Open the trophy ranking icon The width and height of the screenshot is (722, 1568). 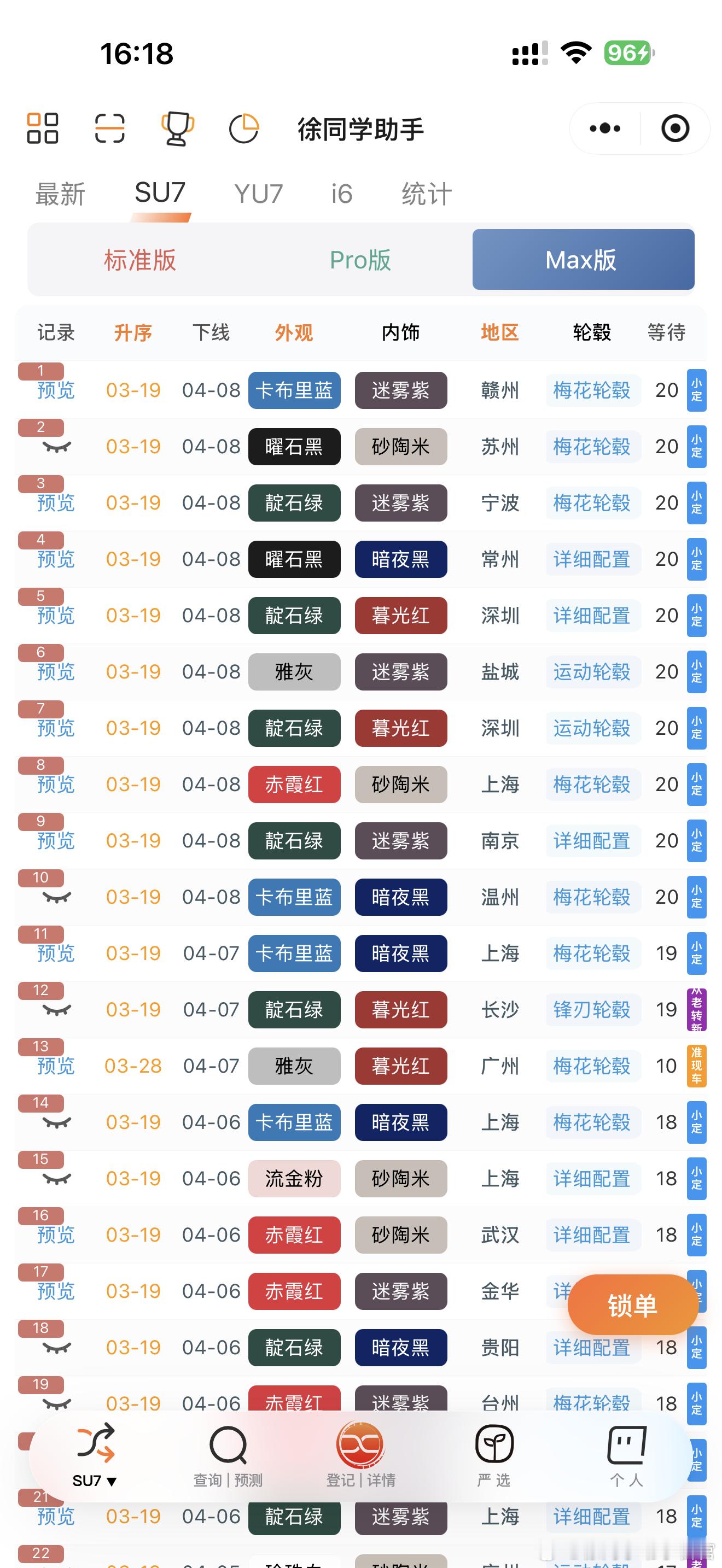(177, 128)
